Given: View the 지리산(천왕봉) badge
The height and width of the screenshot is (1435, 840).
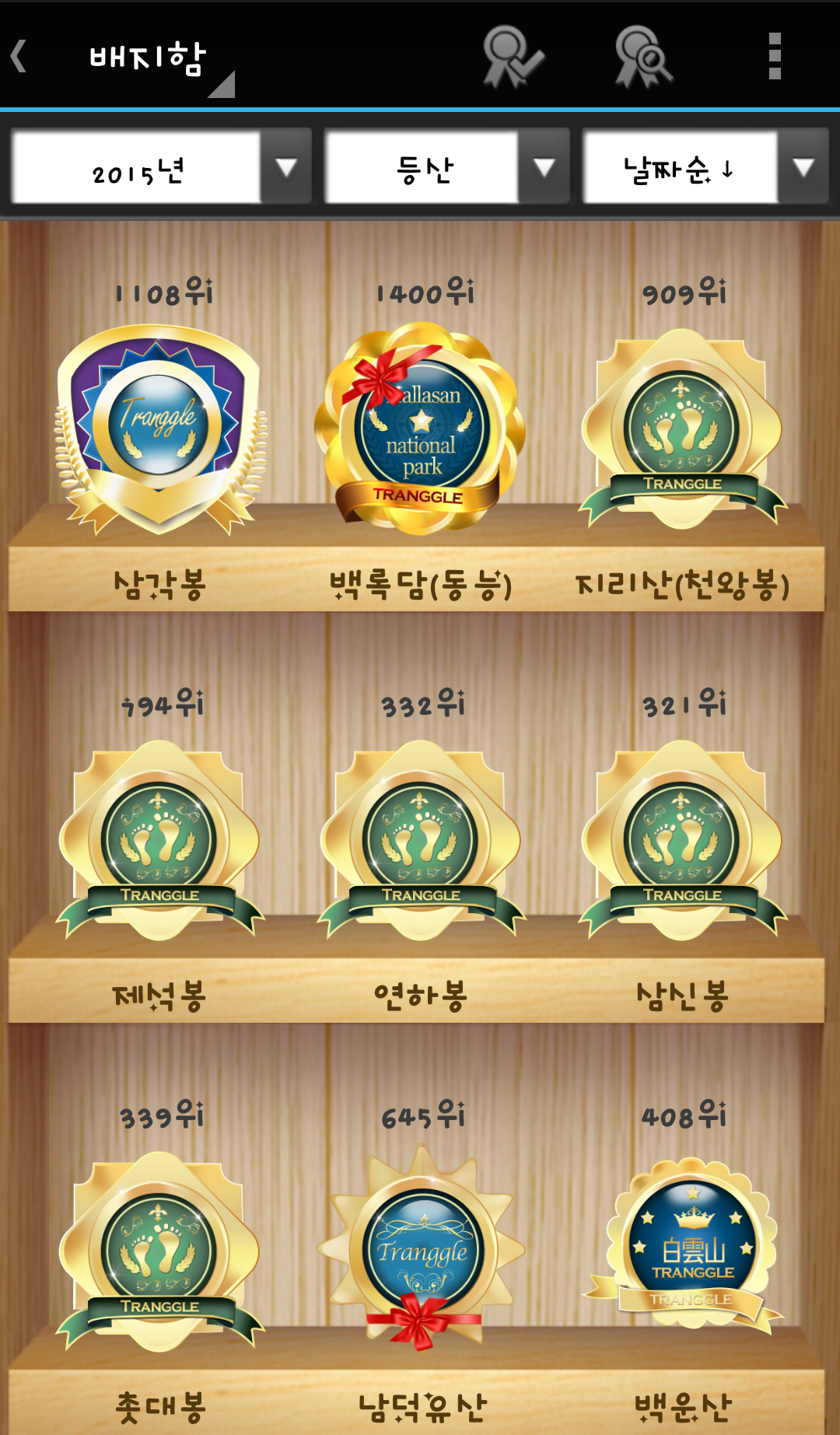Looking at the screenshot, I should click(682, 429).
